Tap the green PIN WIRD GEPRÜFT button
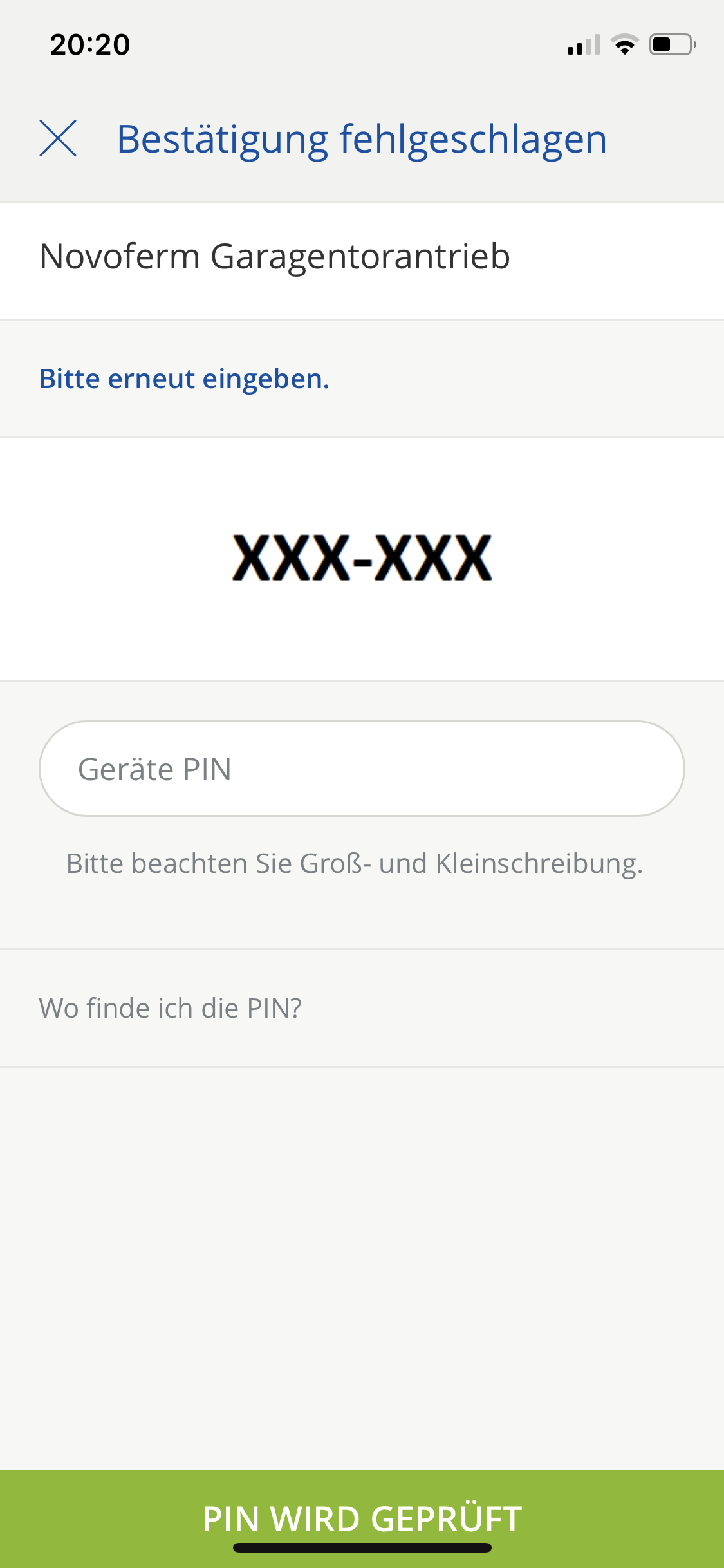 click(x=362, y=1518)
